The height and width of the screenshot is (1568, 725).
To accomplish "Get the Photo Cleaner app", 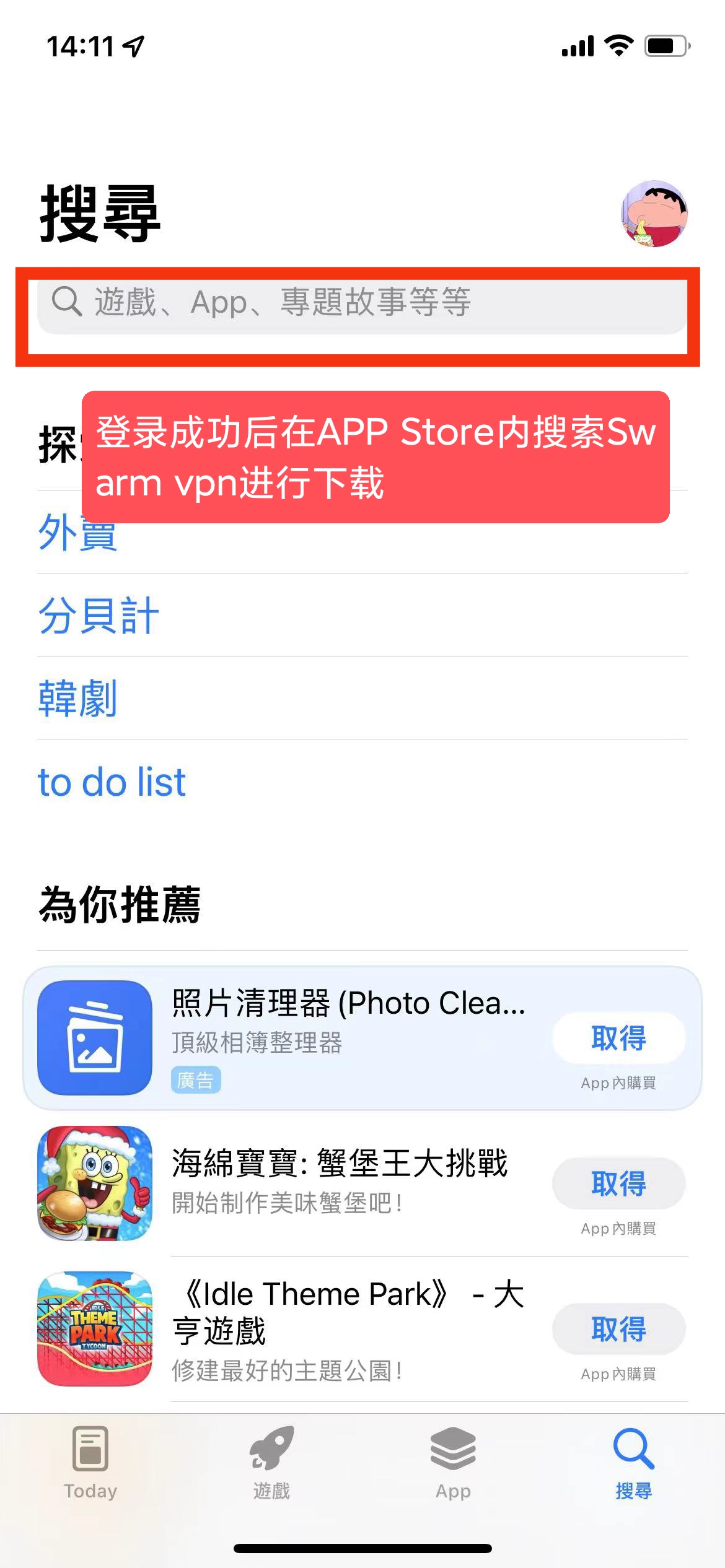I will [x=618, y=1038].
